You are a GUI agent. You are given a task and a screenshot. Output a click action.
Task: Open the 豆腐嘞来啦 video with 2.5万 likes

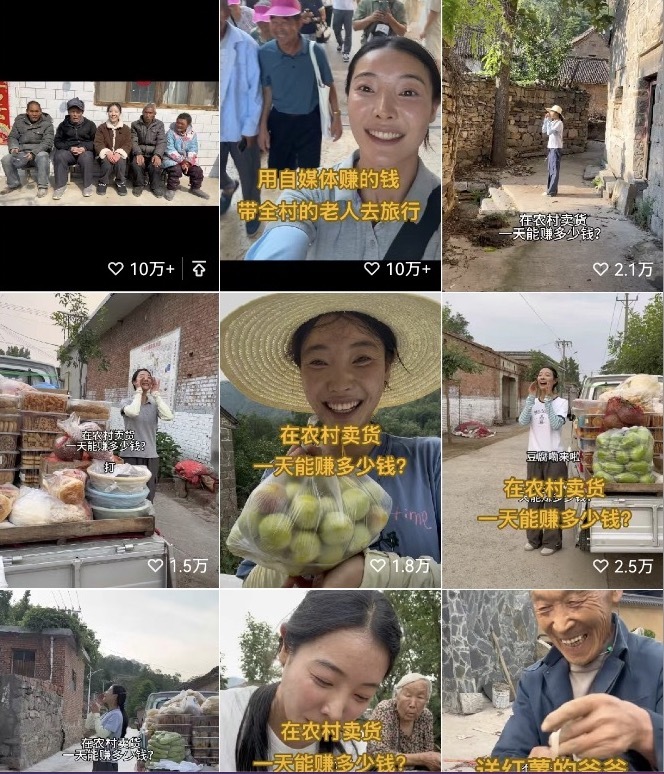[553, 440]
